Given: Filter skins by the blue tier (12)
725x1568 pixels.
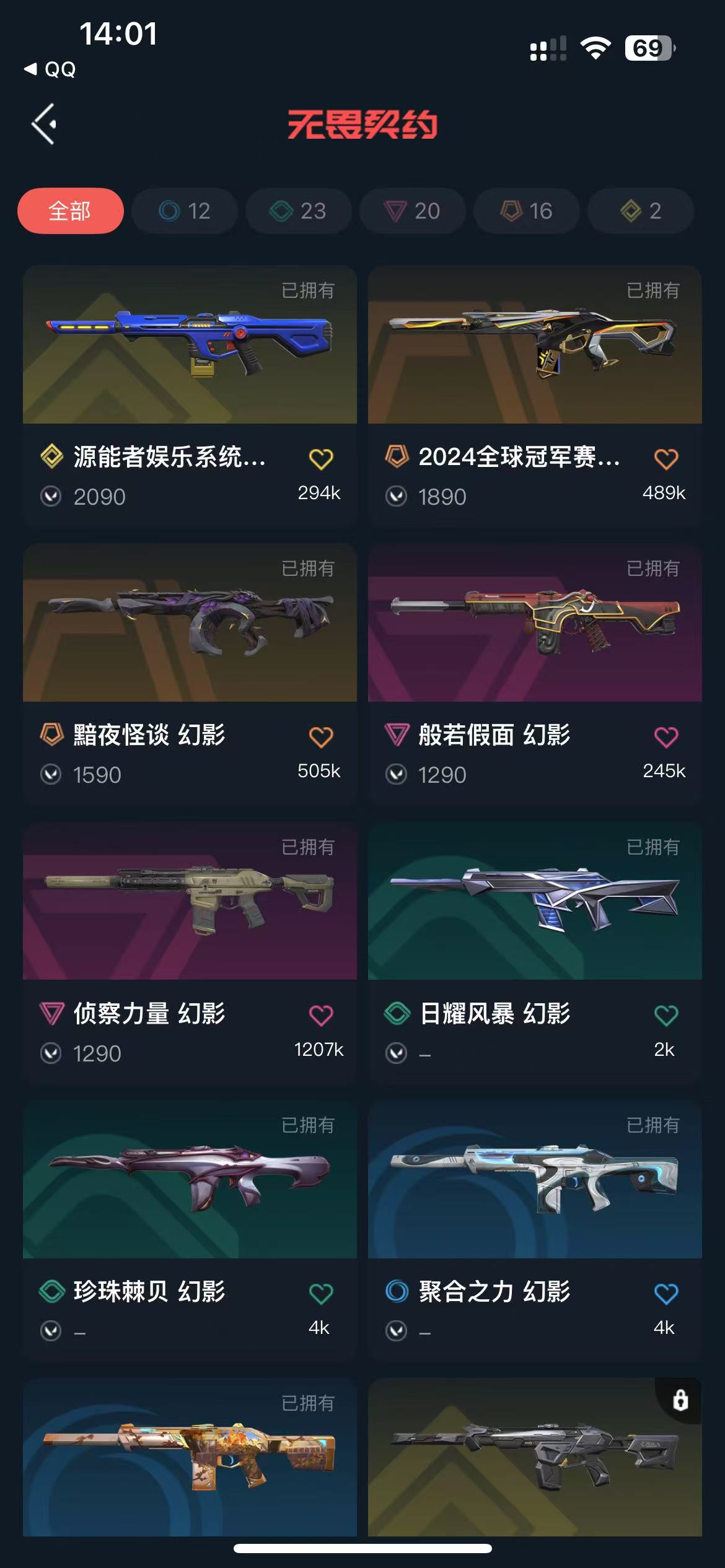Looking at the screenshot, I should [x=185, y=211].
